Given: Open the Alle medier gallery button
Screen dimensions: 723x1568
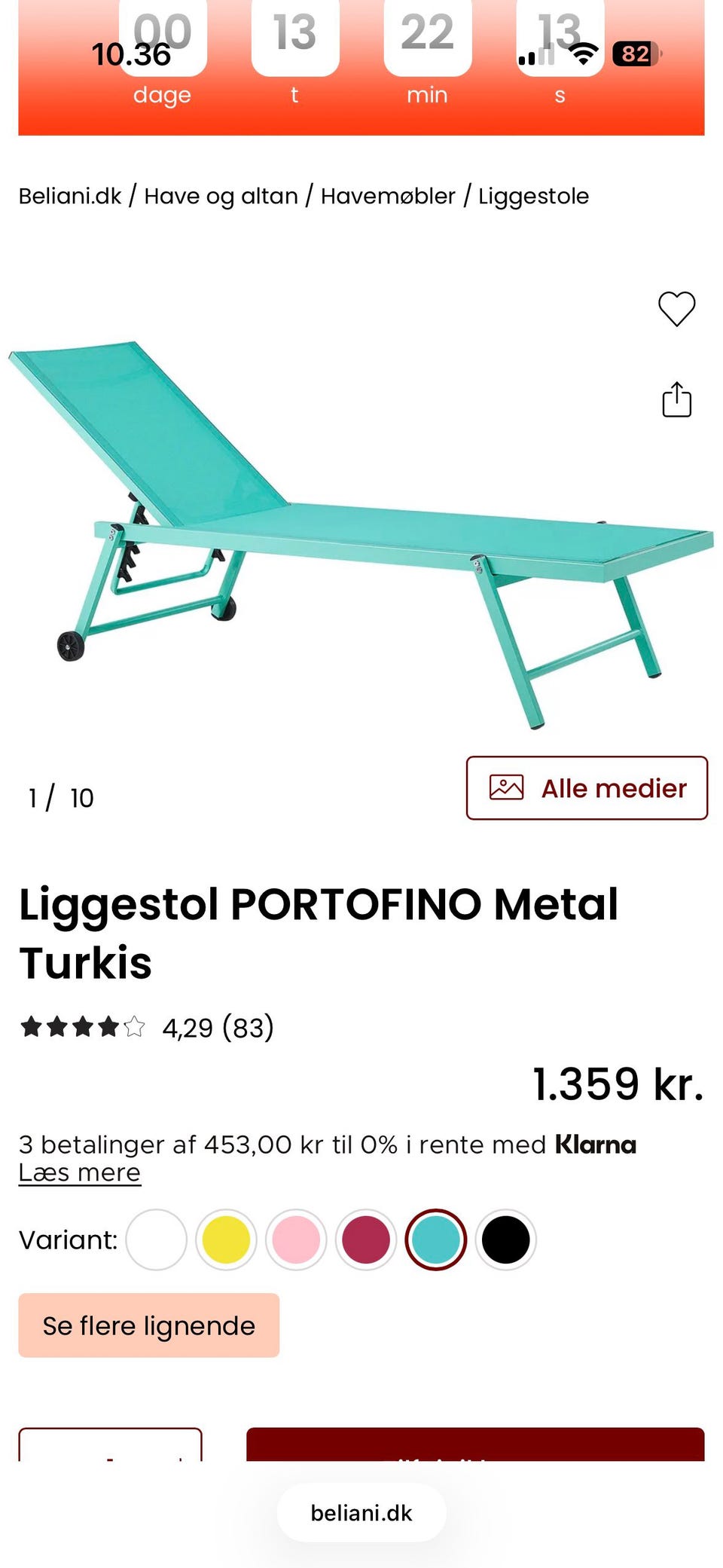Looking at the screenshot, I should click(x=587, y=787).
